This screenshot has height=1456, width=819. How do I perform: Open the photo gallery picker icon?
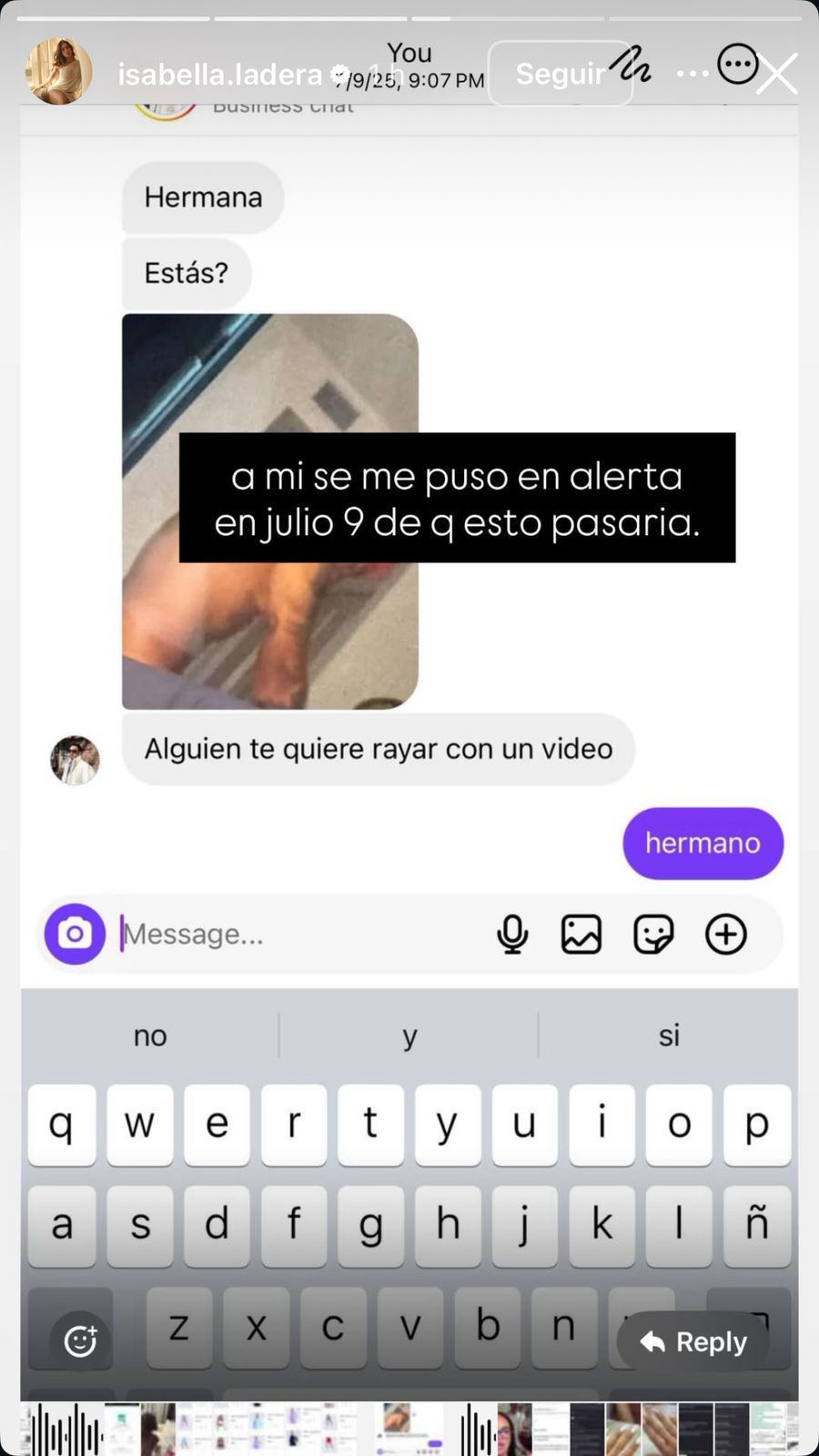(x=583, y=934)
